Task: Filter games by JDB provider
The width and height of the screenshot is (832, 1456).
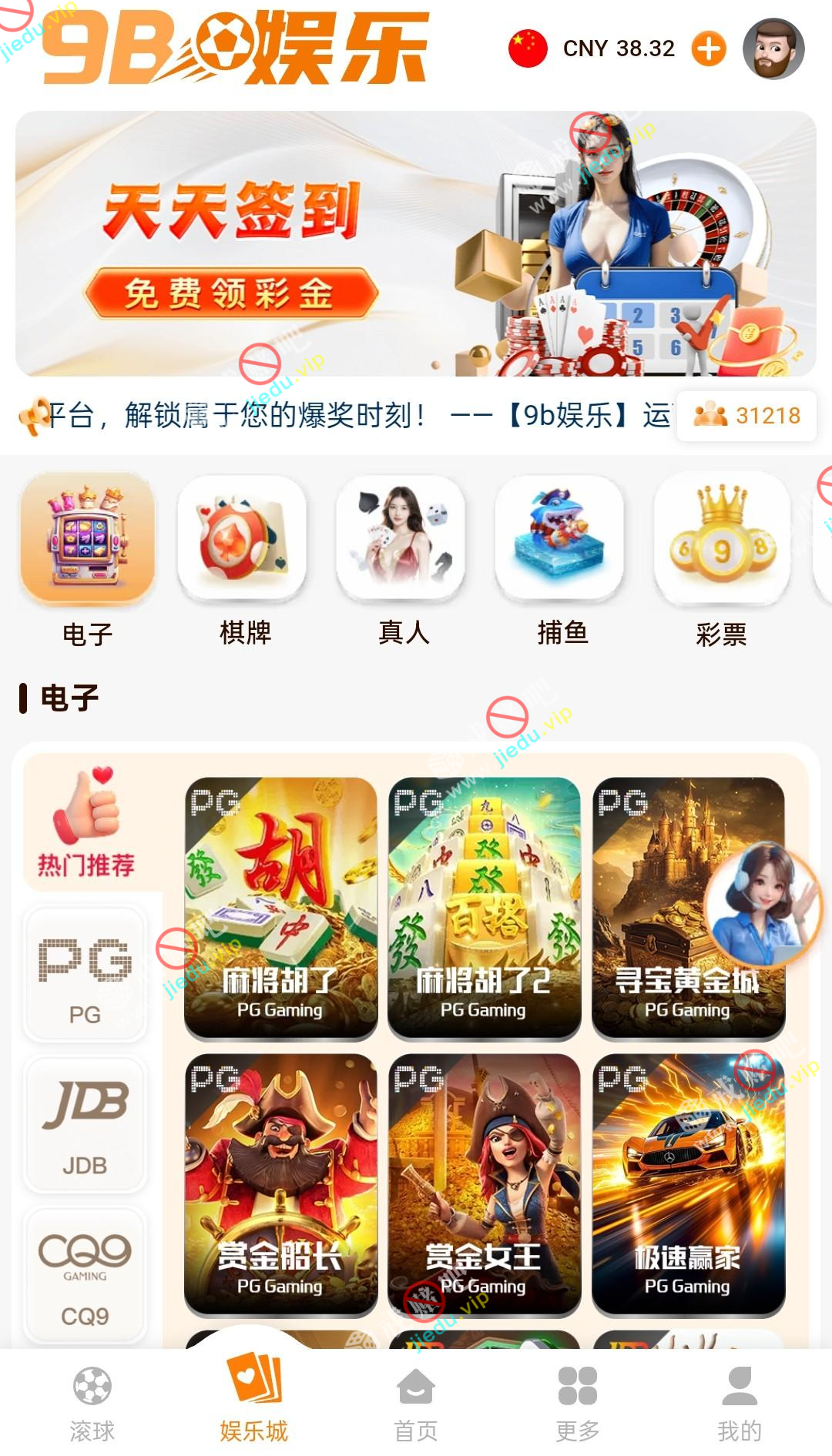Action: pyautogui.click(x=86, y=1124)
